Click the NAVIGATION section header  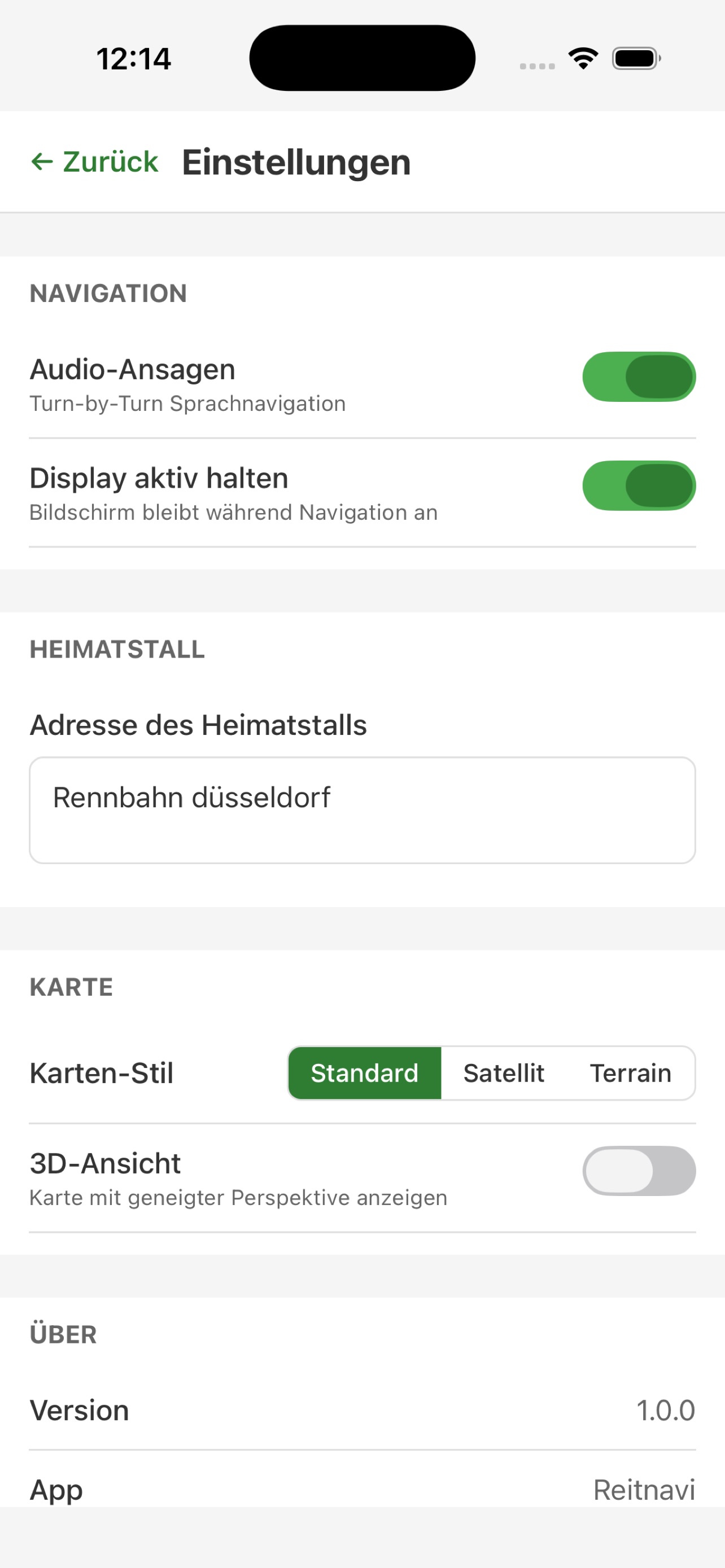pos(108,294)
